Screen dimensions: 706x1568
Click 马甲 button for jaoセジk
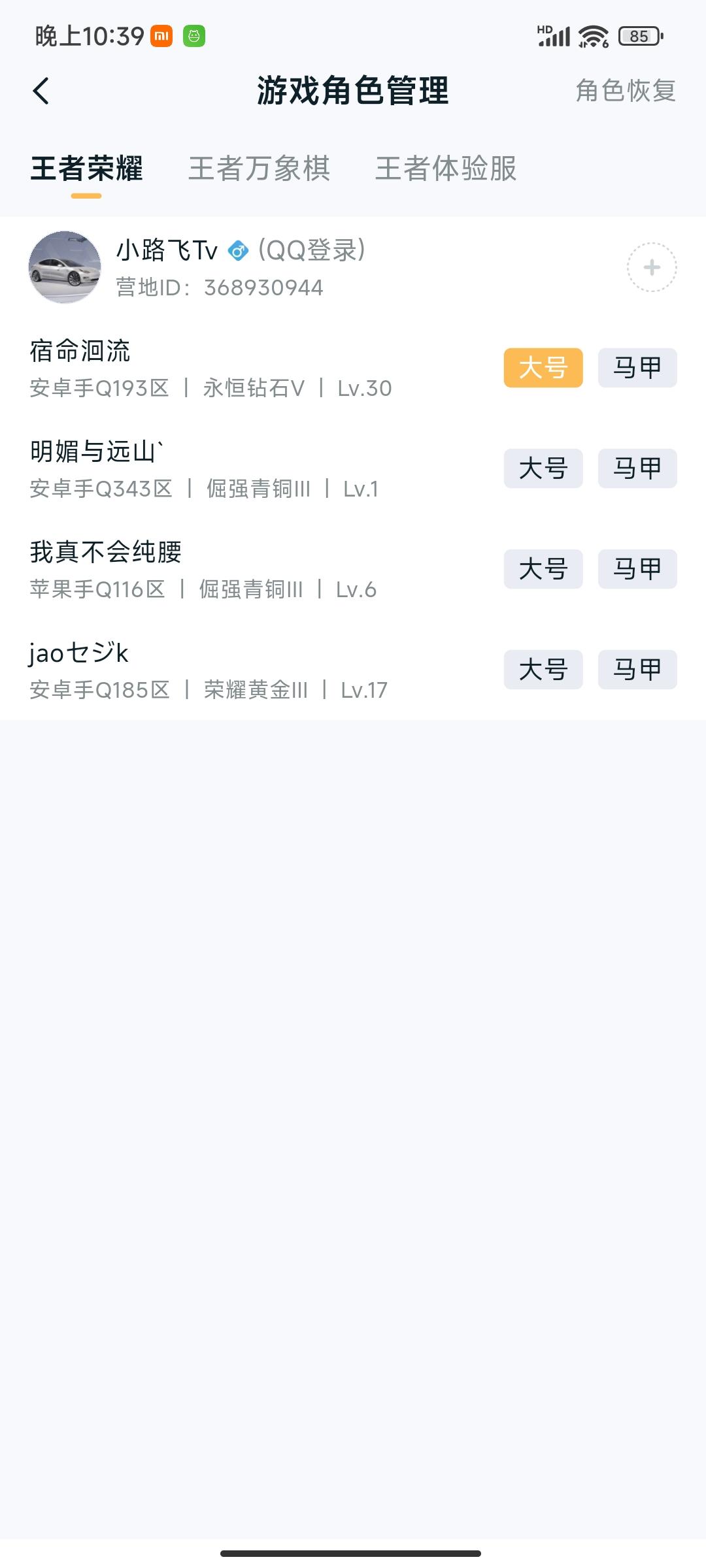(637, 670)
